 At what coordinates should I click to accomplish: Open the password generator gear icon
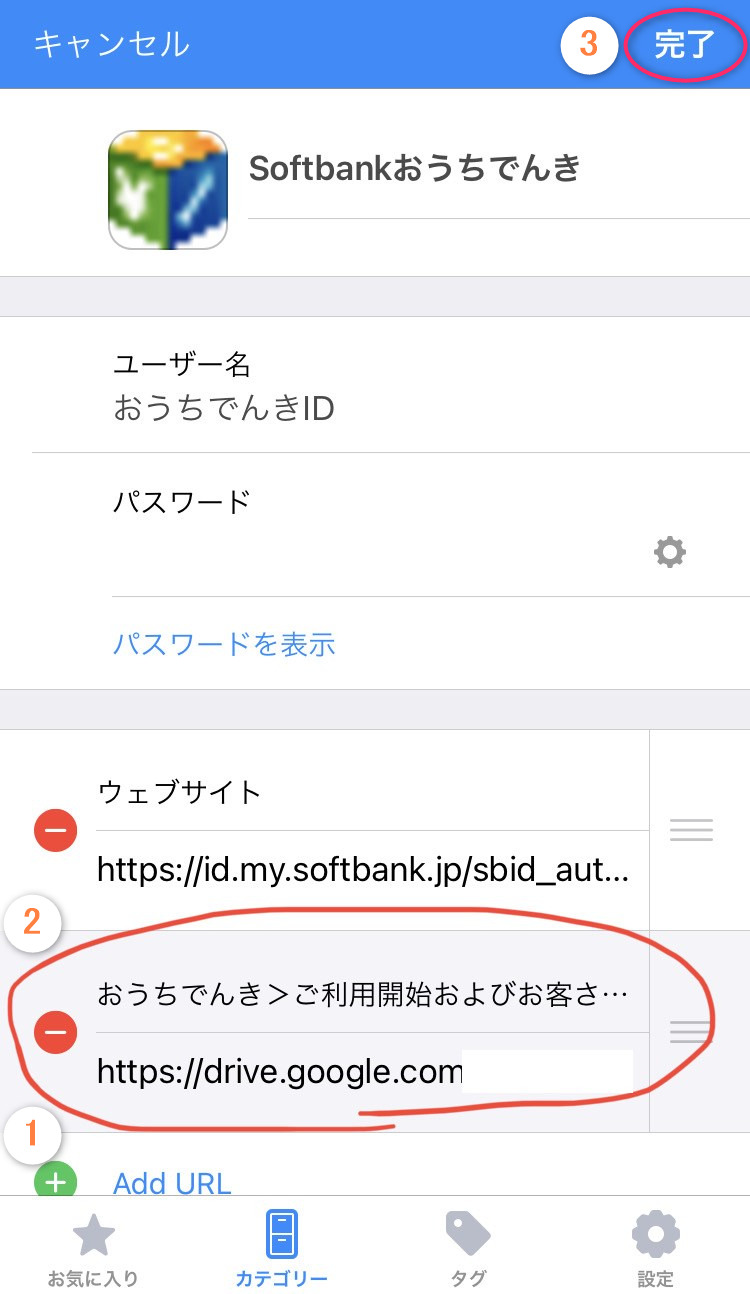coord(669,552)
